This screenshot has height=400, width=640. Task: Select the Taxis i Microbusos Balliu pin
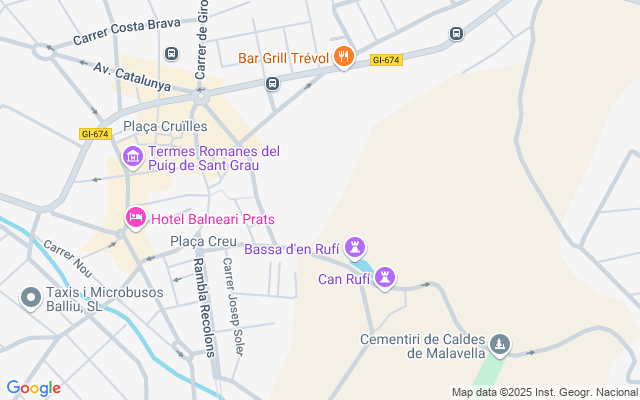31,297
